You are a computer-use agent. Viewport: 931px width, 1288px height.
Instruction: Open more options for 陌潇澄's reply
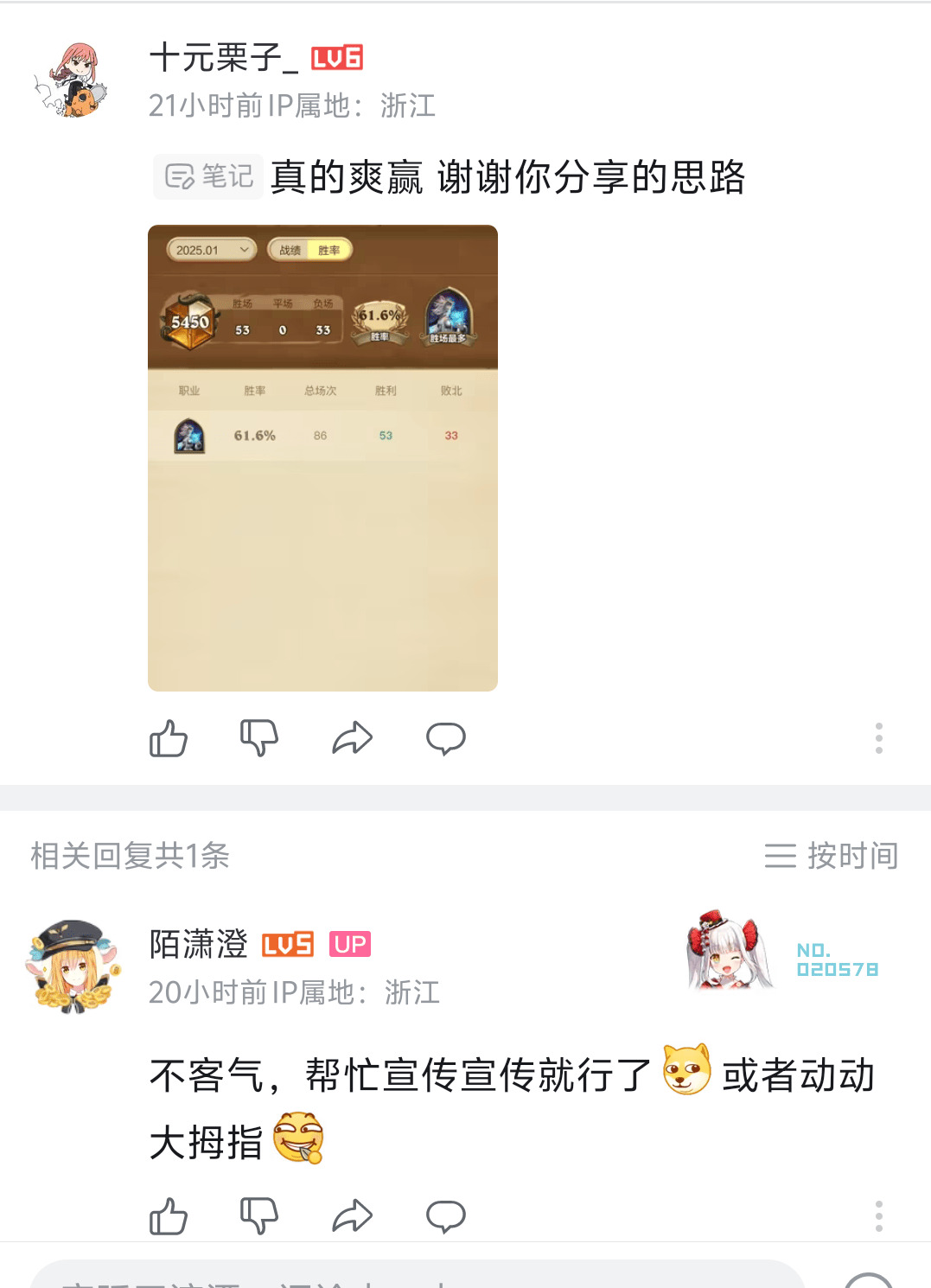click(878, 1216)
